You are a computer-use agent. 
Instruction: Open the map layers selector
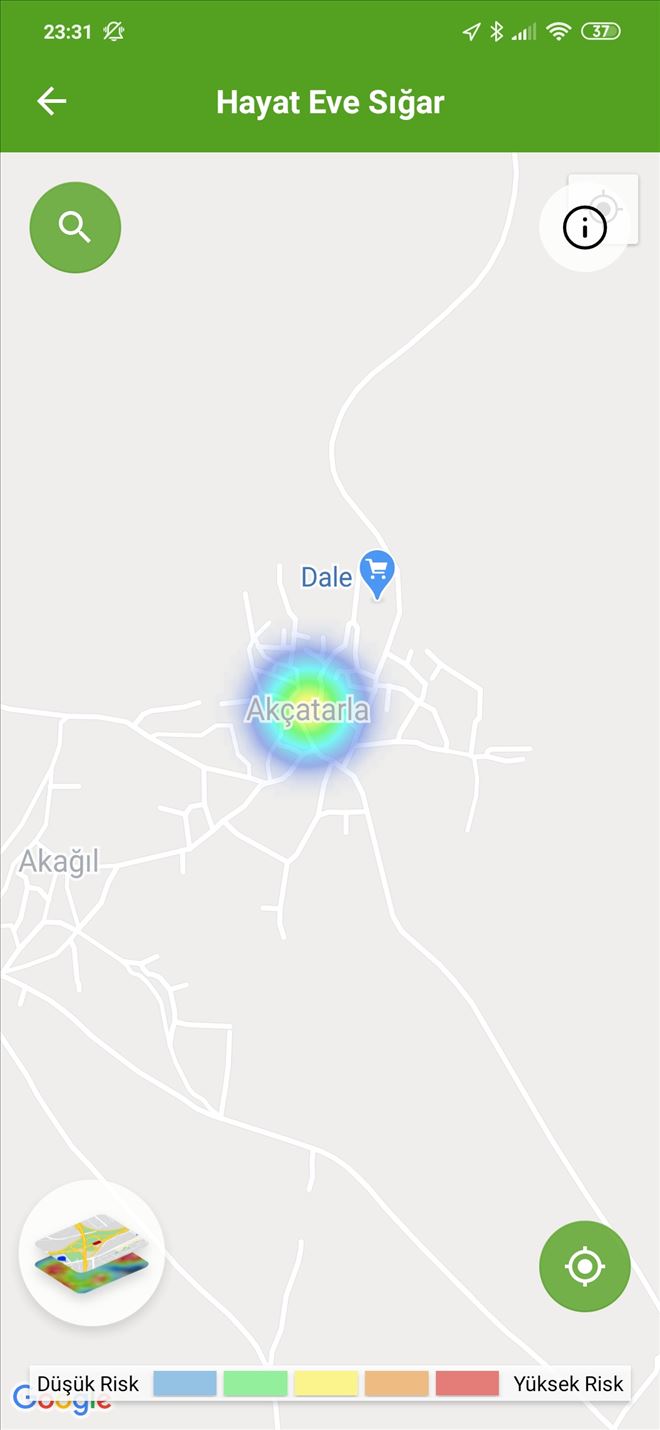click(x=92, y=1252)
